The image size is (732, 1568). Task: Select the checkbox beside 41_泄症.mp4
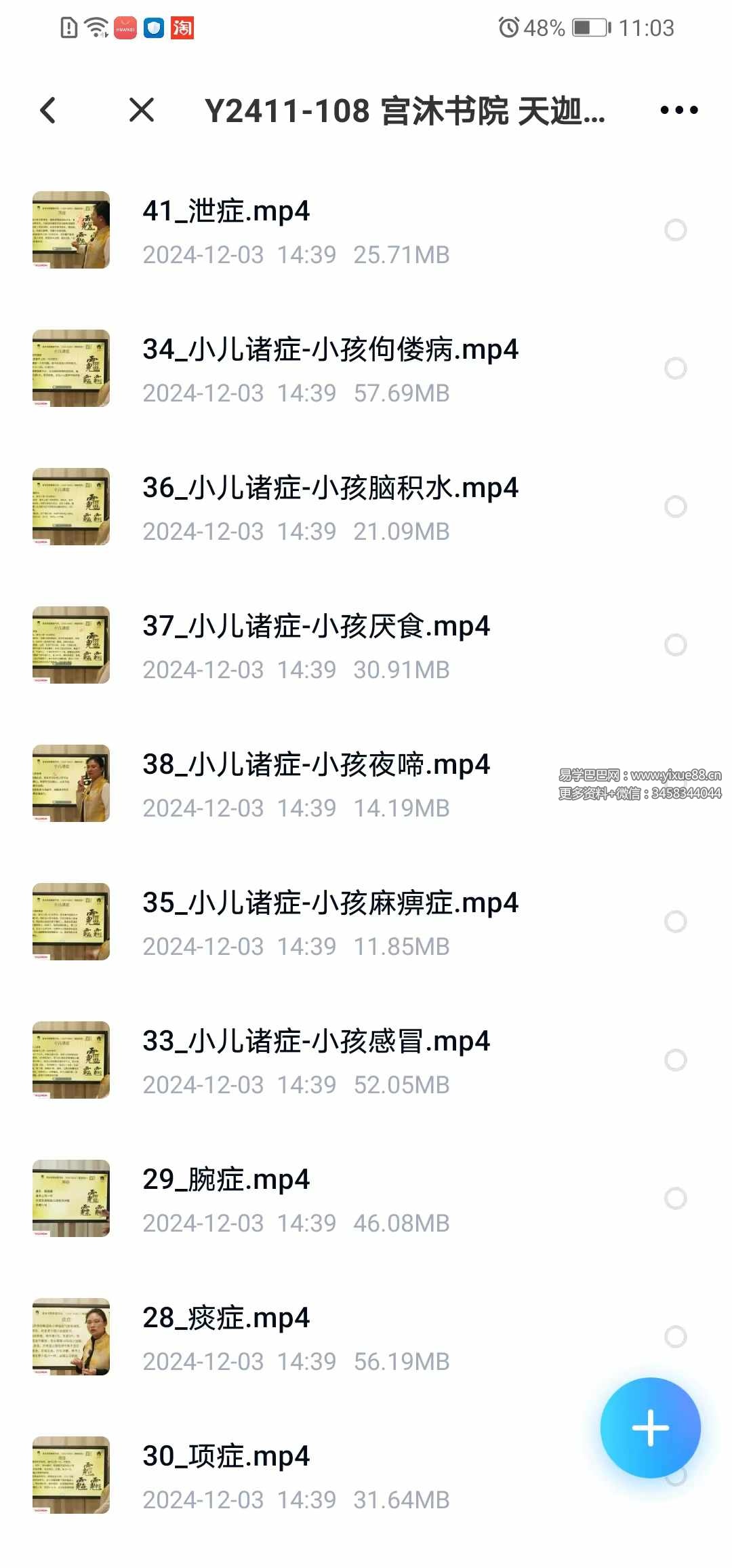[x=674, y=231]
